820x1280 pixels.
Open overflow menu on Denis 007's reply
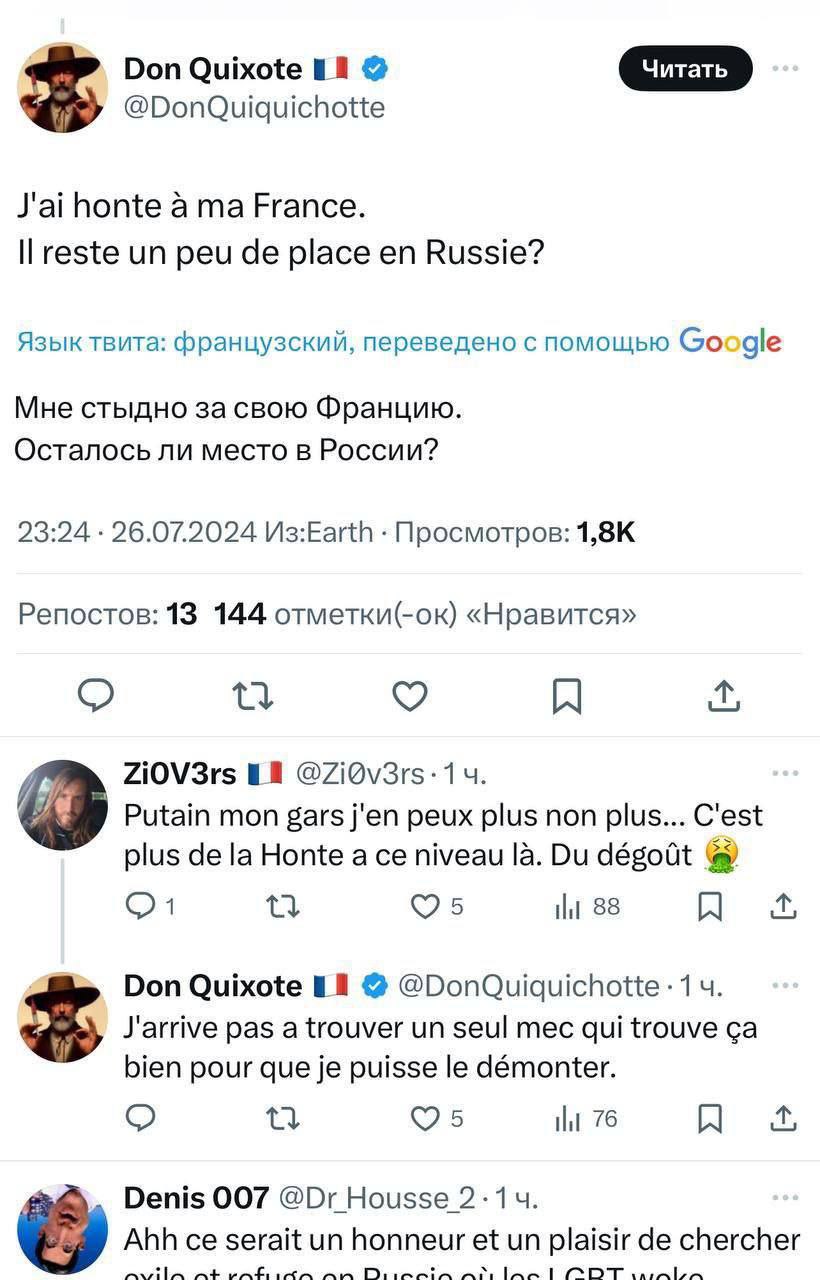coord(786,1197)
